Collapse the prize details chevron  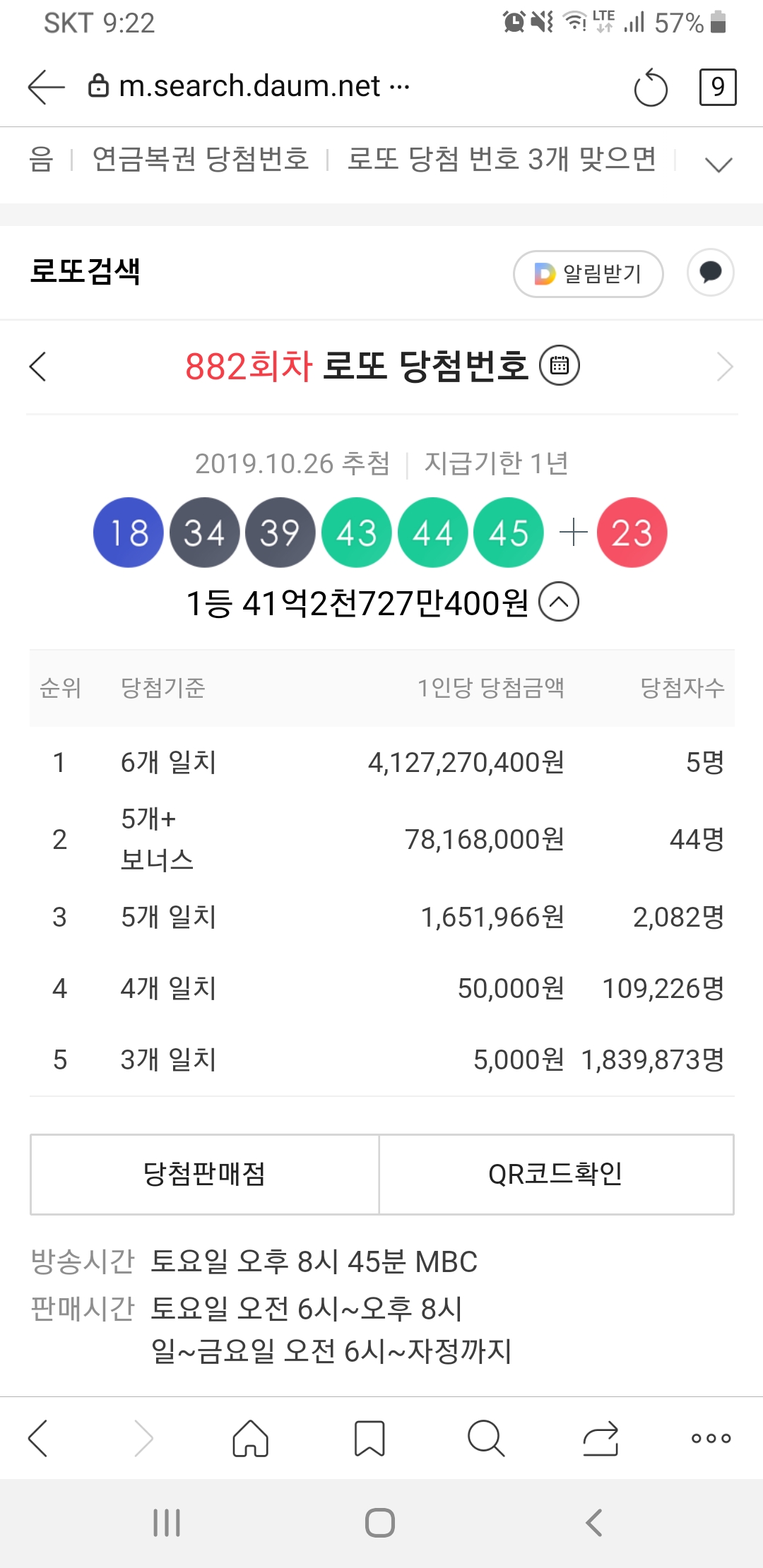(559, 602)
